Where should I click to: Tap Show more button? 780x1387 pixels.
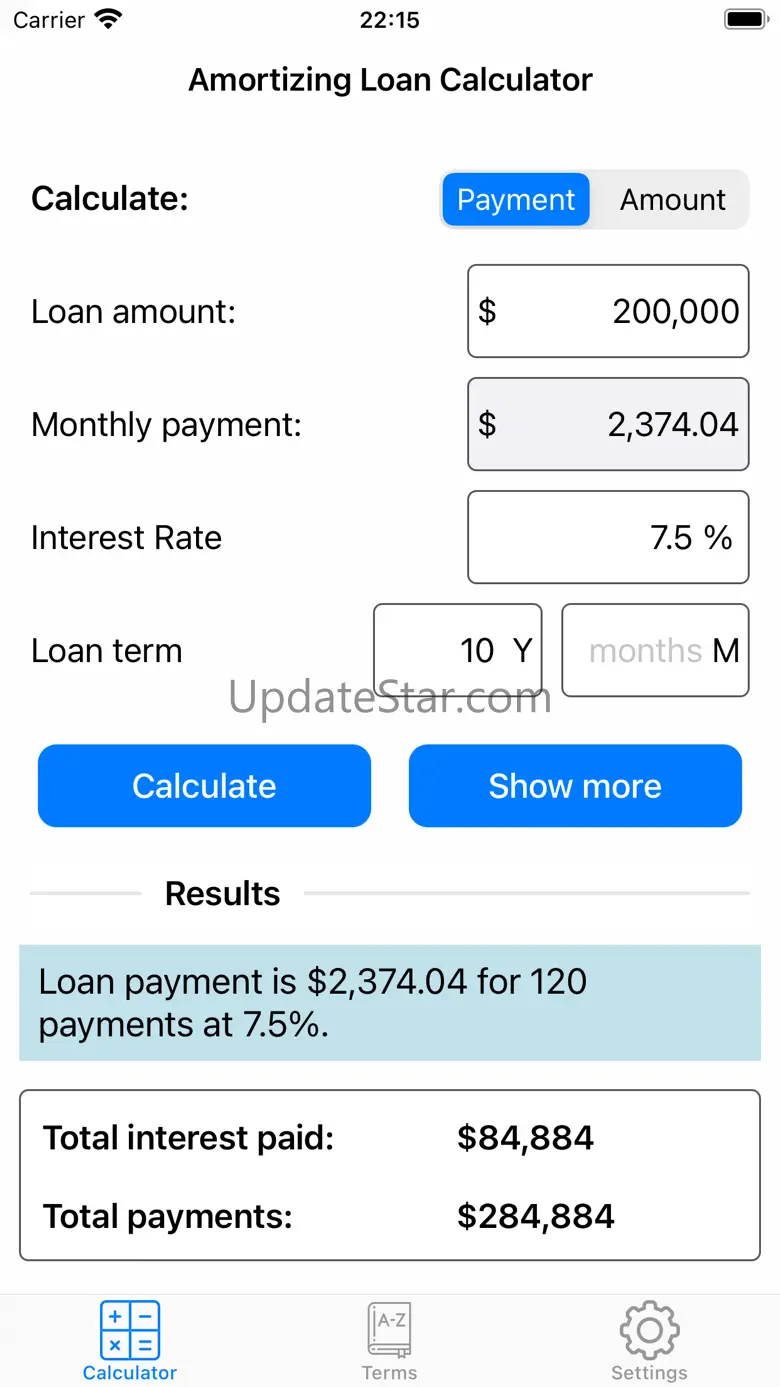[x=575, y=785]
